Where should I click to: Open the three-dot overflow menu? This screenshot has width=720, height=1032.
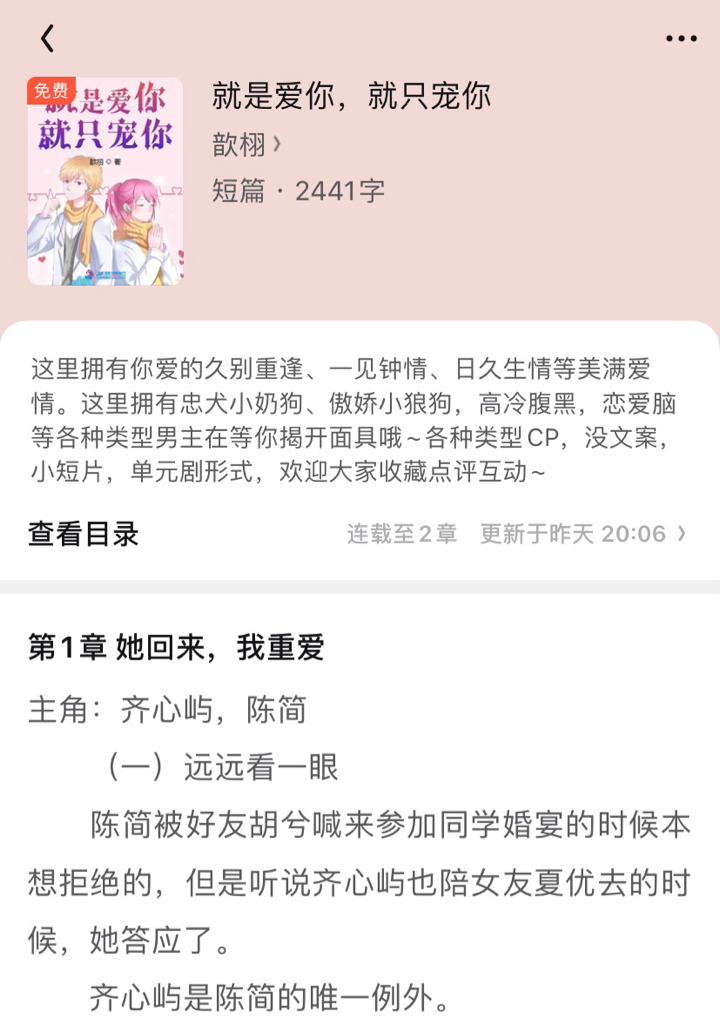[x=681, y=39]
